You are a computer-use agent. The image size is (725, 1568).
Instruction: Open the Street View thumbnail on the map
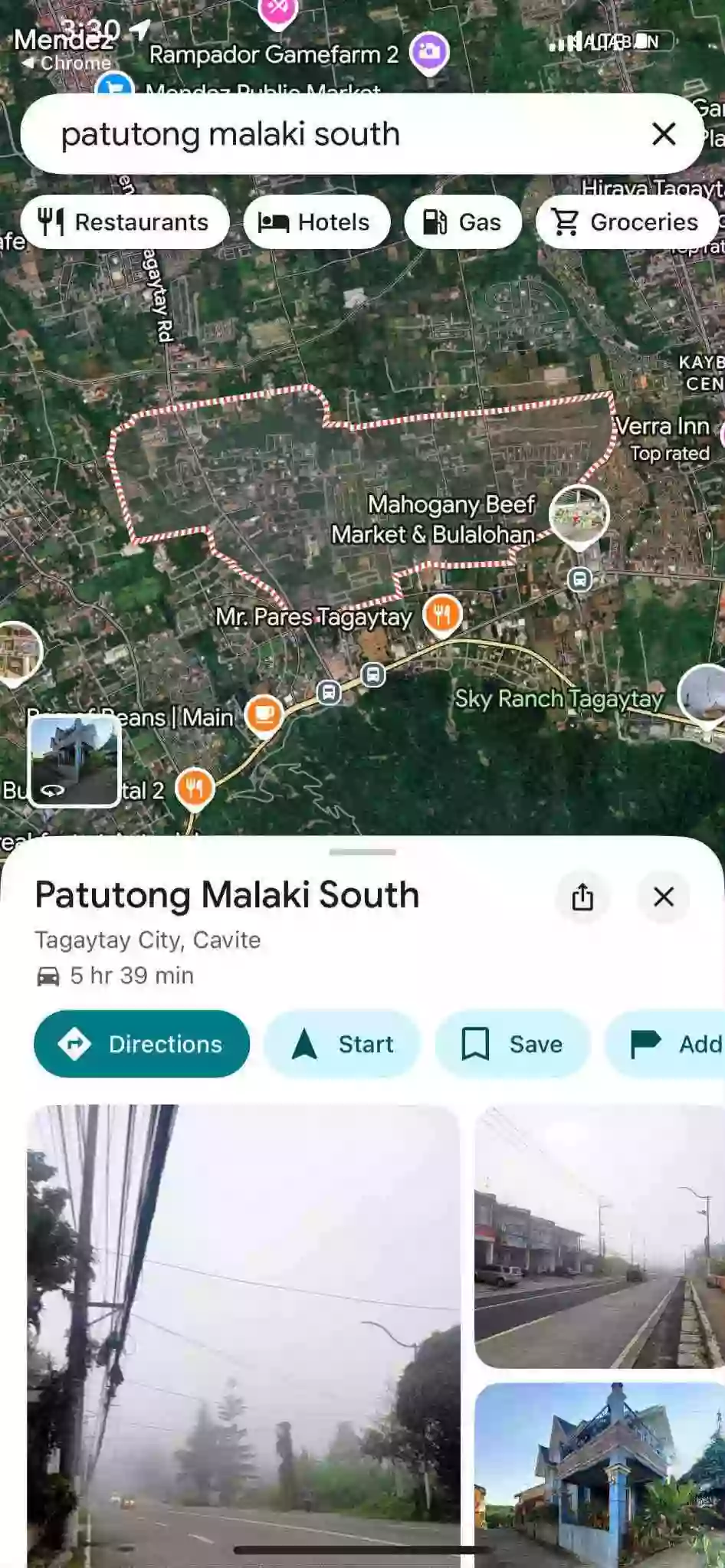74,760
